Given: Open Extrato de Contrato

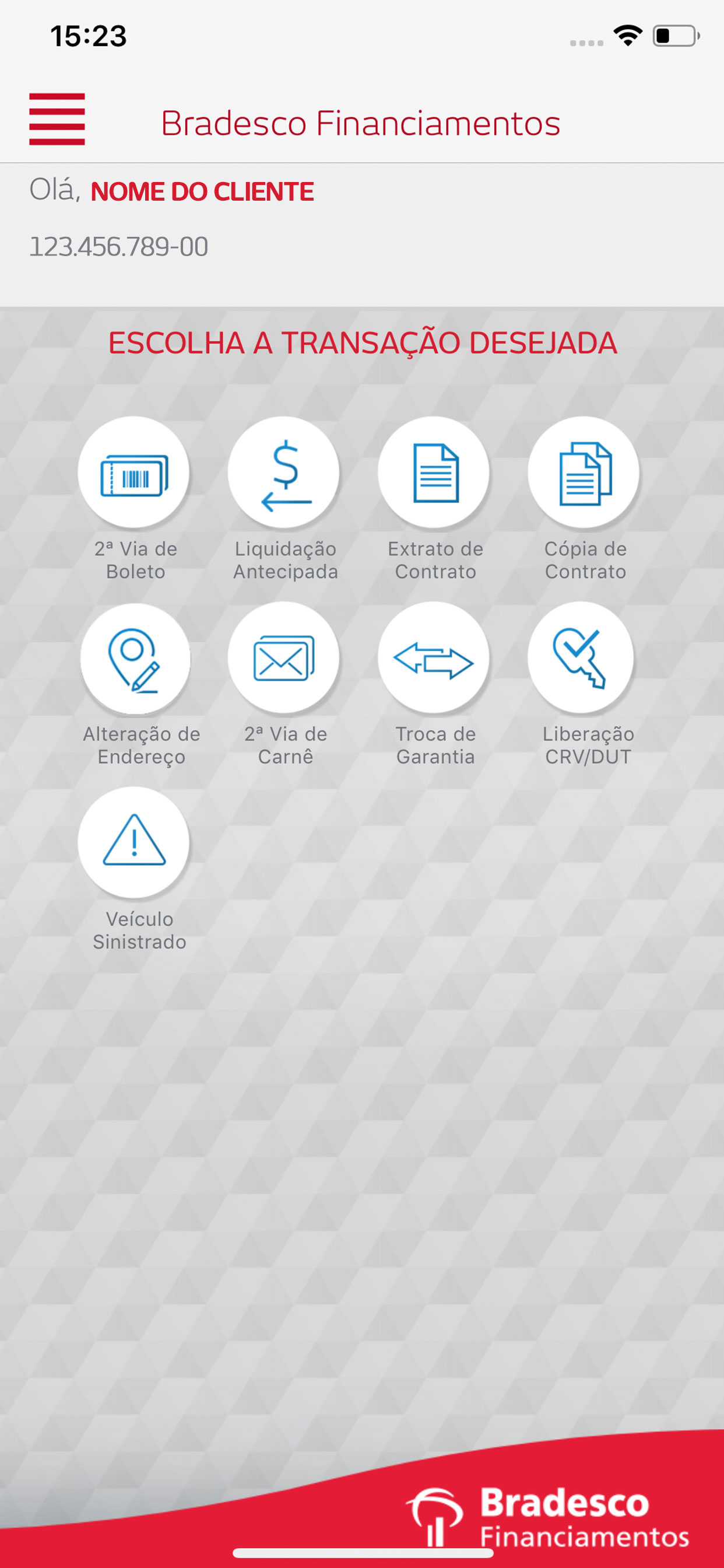Looking at the screenshot, I should click(434, 473).
